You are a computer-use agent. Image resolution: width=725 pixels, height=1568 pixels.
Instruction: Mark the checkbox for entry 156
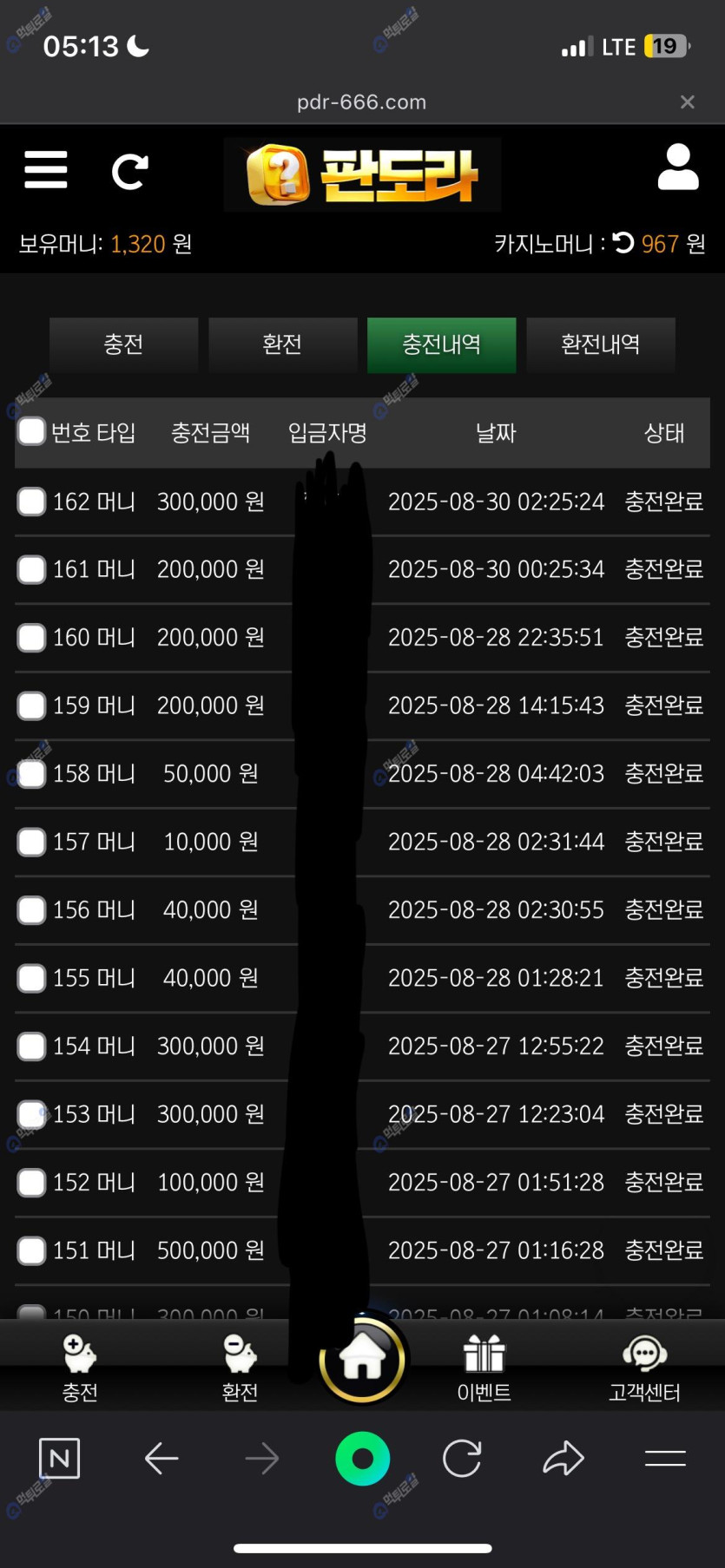(x=32, y=910)
